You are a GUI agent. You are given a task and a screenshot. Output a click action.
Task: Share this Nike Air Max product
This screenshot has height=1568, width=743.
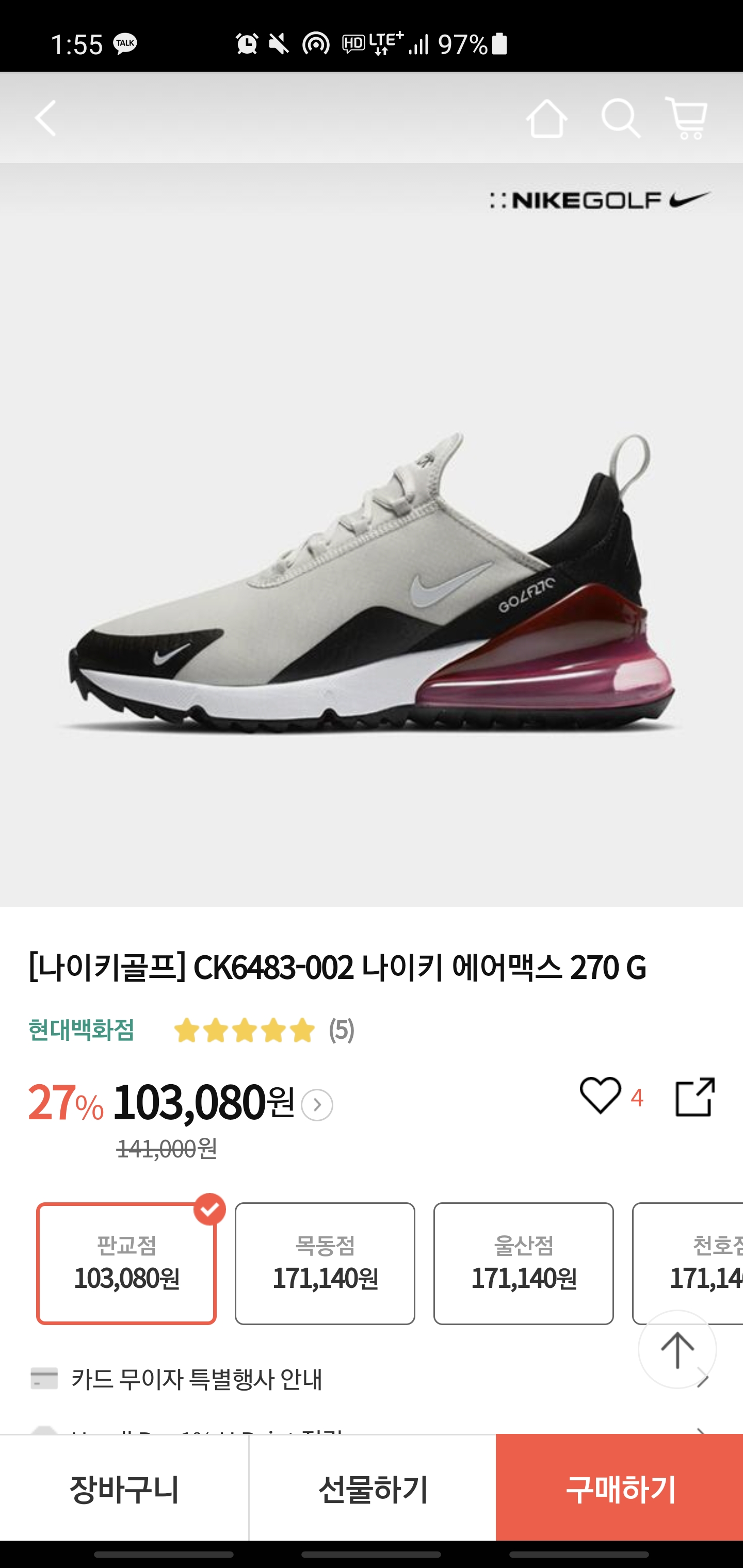pyautogui.click(x=695, y=1096)
